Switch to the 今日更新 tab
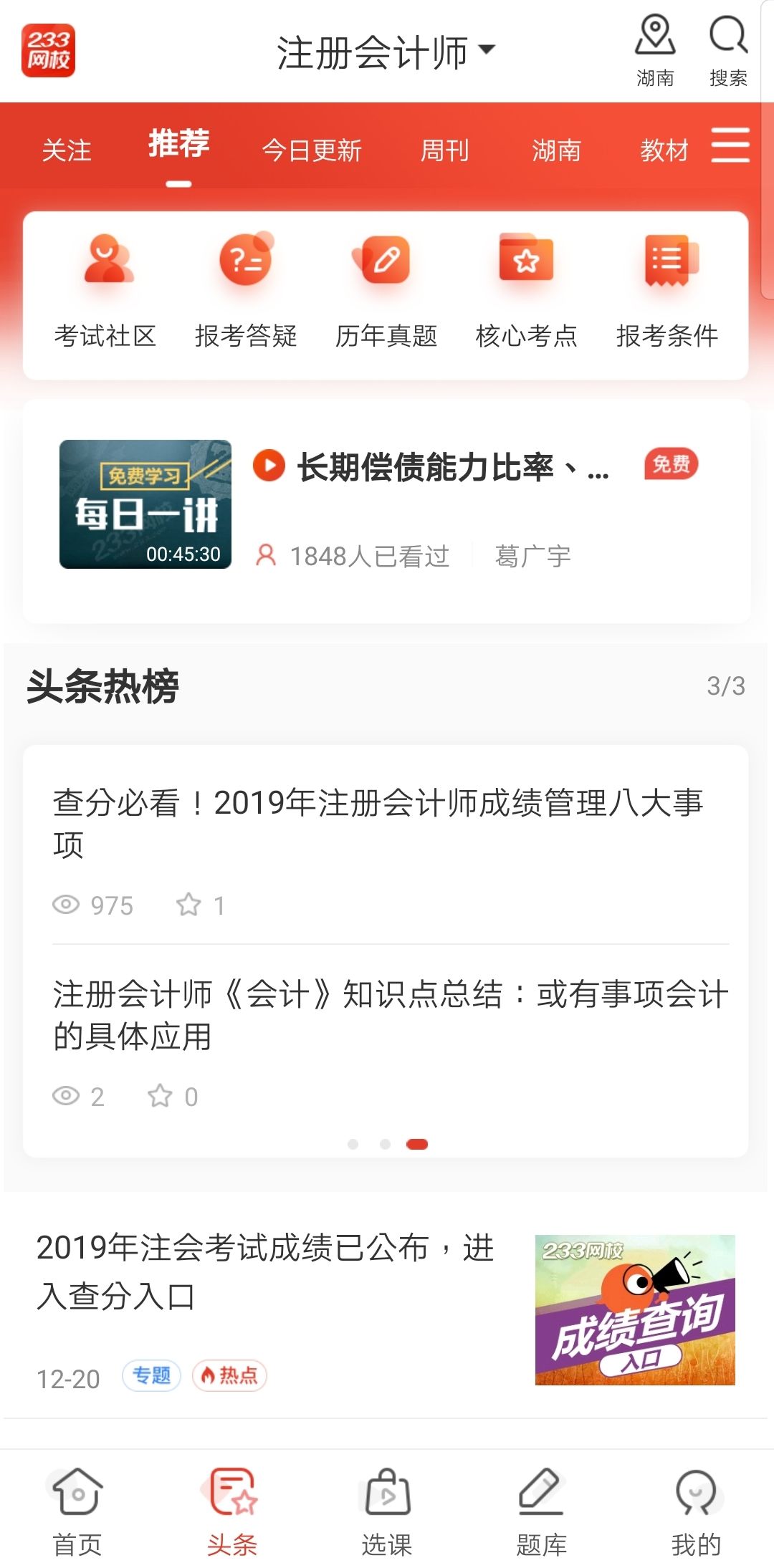The height and width of the screenshot is (1568, 774). (x=312, y=150)
